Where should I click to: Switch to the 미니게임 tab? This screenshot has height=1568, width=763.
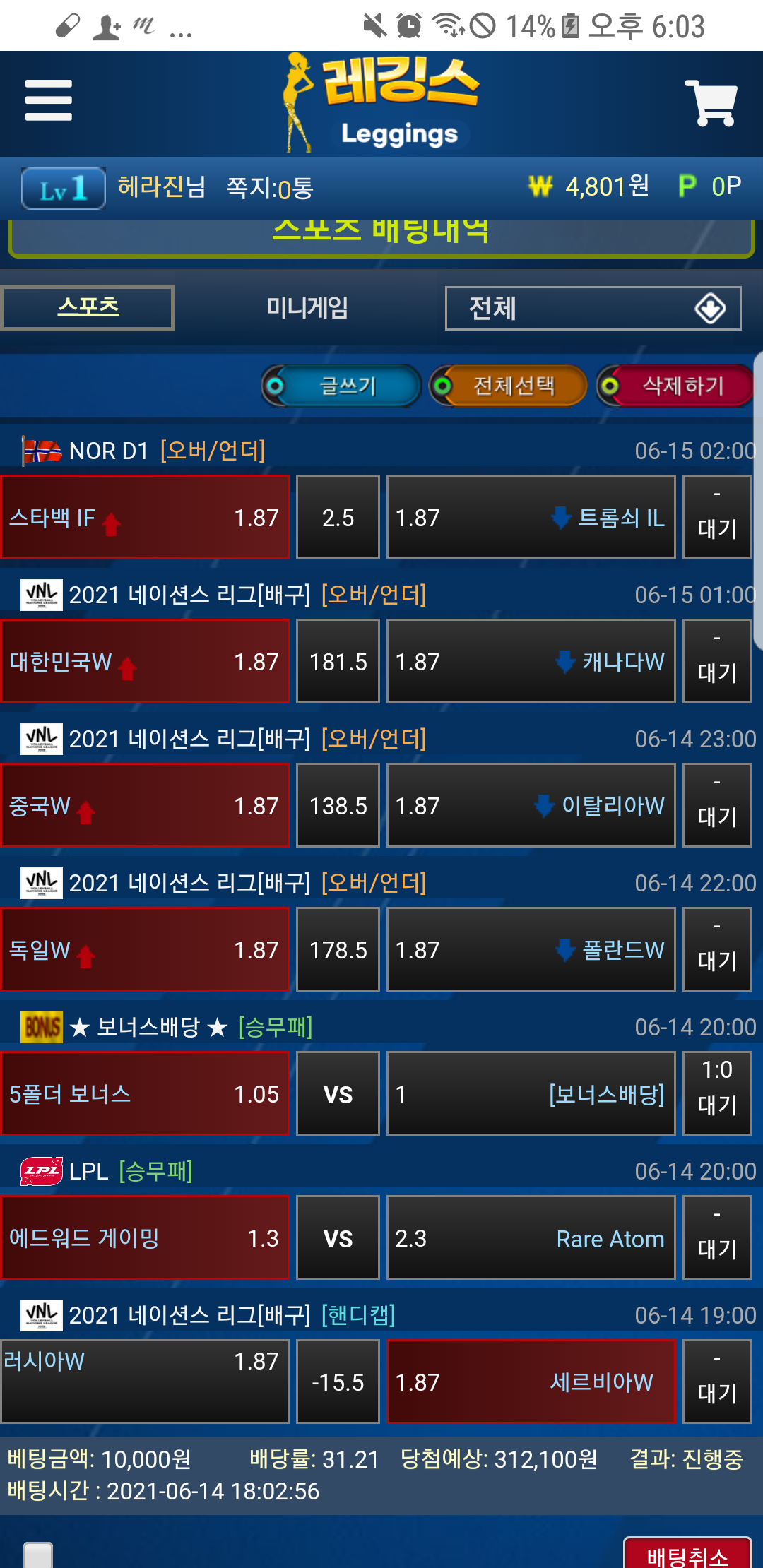tap(307, 308)
